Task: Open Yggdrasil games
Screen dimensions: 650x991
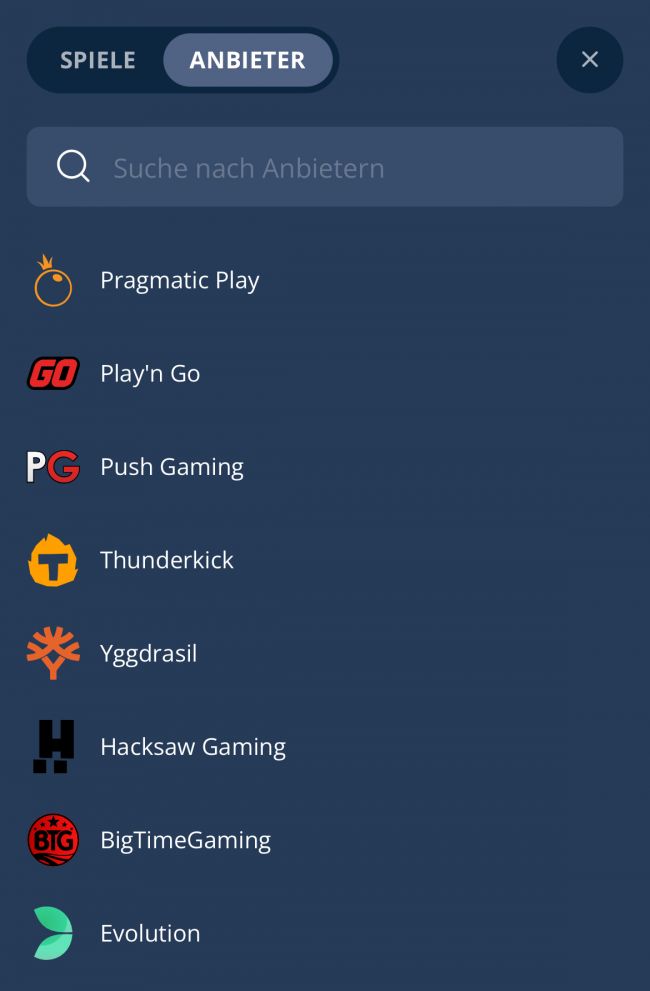Action: point(148,654)
